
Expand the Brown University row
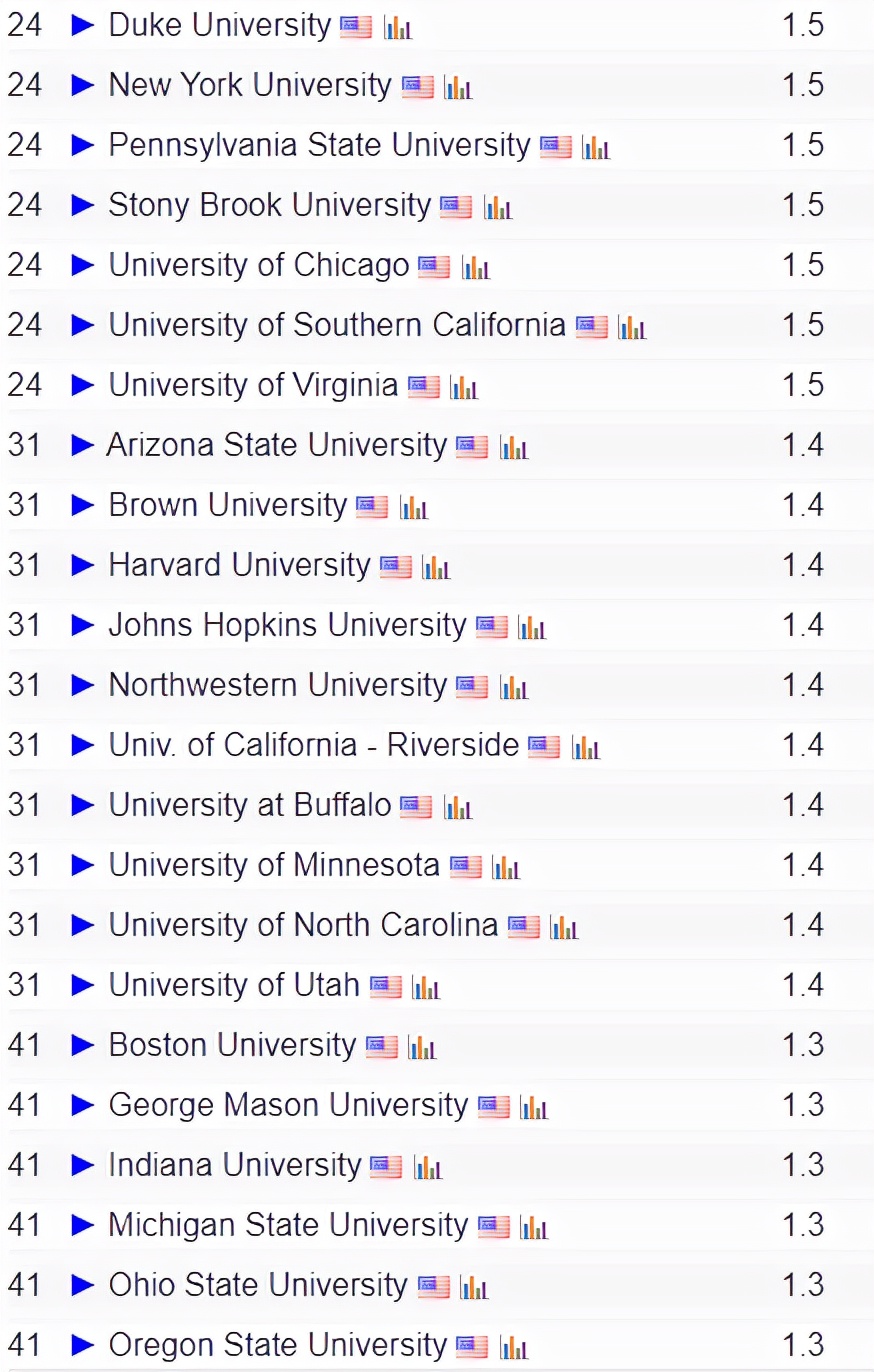tap(83, 506)
